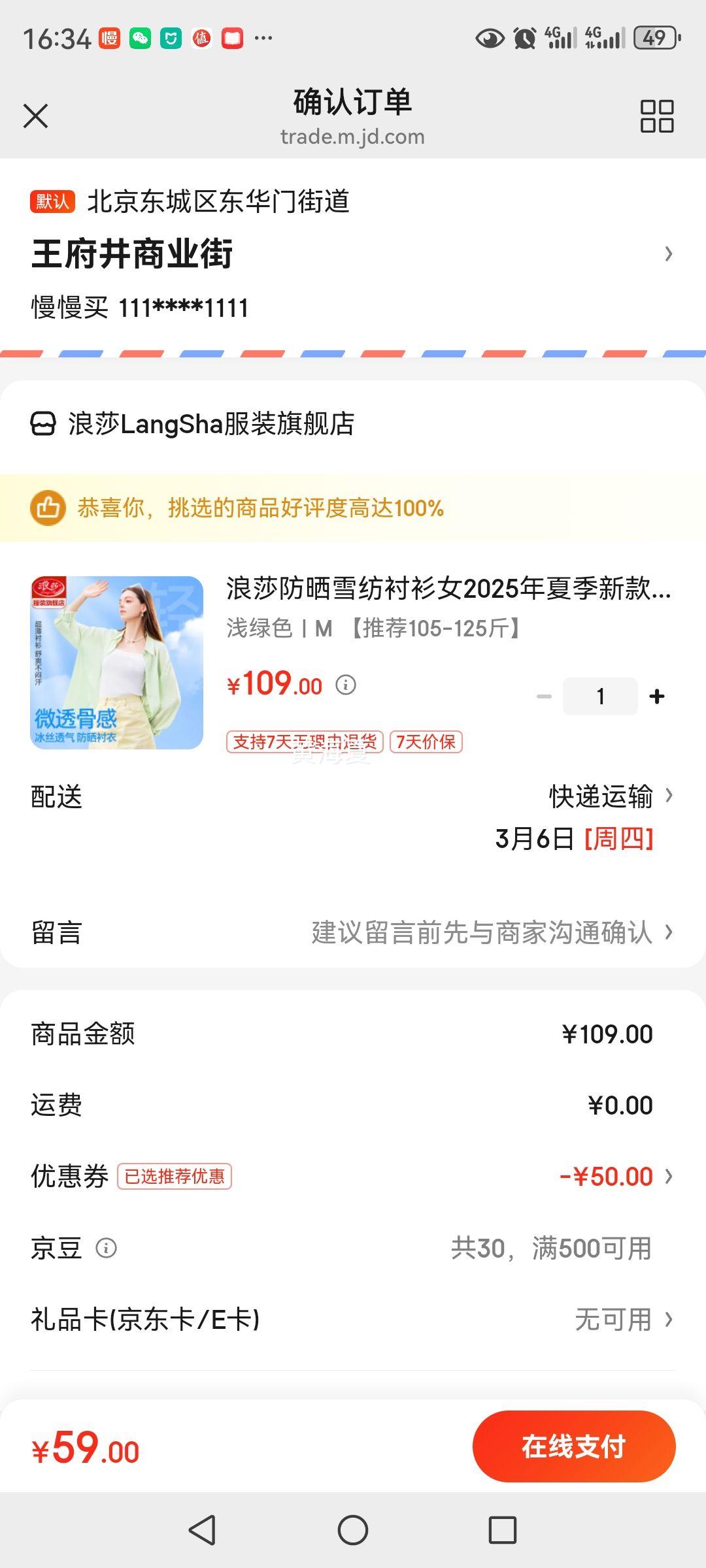Viewport: 706px width, 1568px height.
Task: Go to the system home screen
Action: coord(353,1530)
